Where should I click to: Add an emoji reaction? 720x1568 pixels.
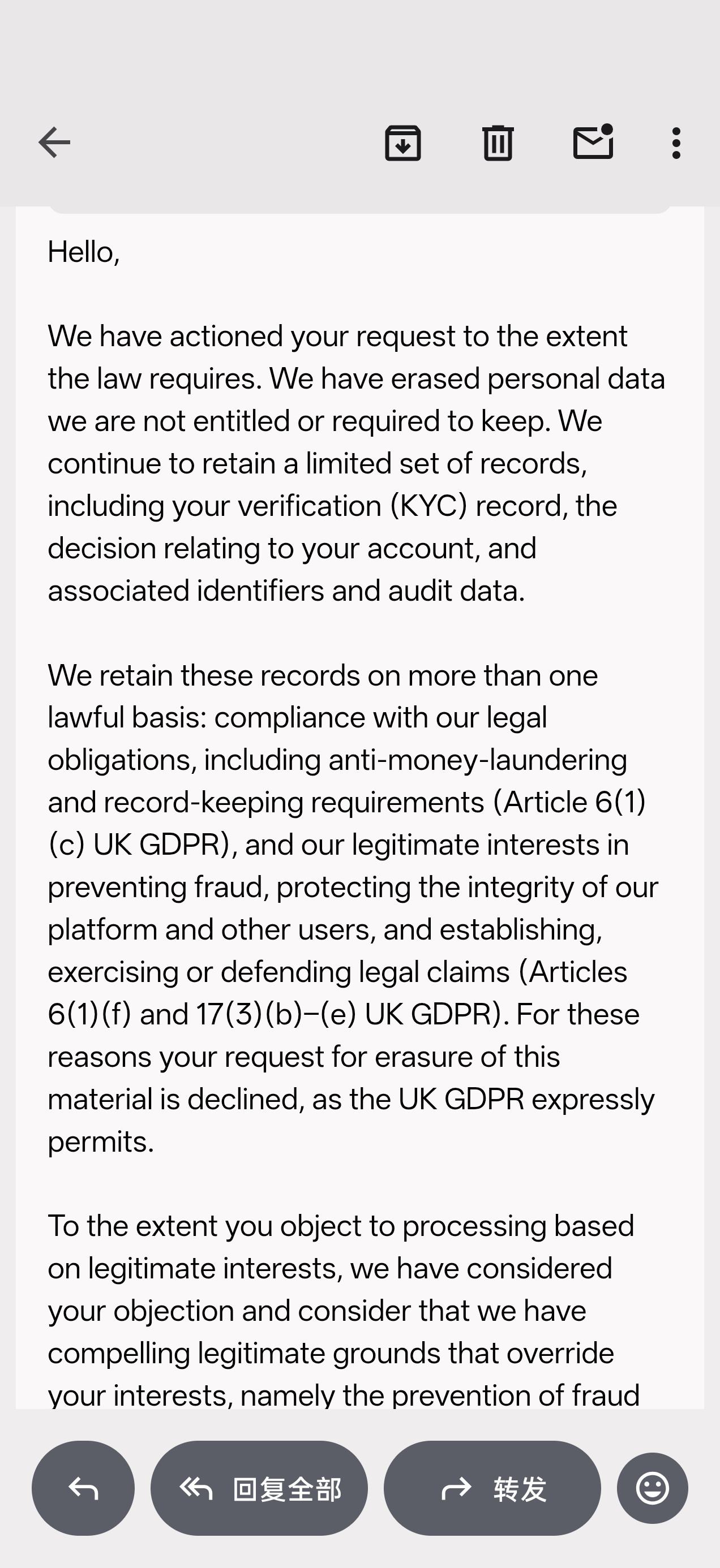pyautogui.click(x=653, y=1488)
